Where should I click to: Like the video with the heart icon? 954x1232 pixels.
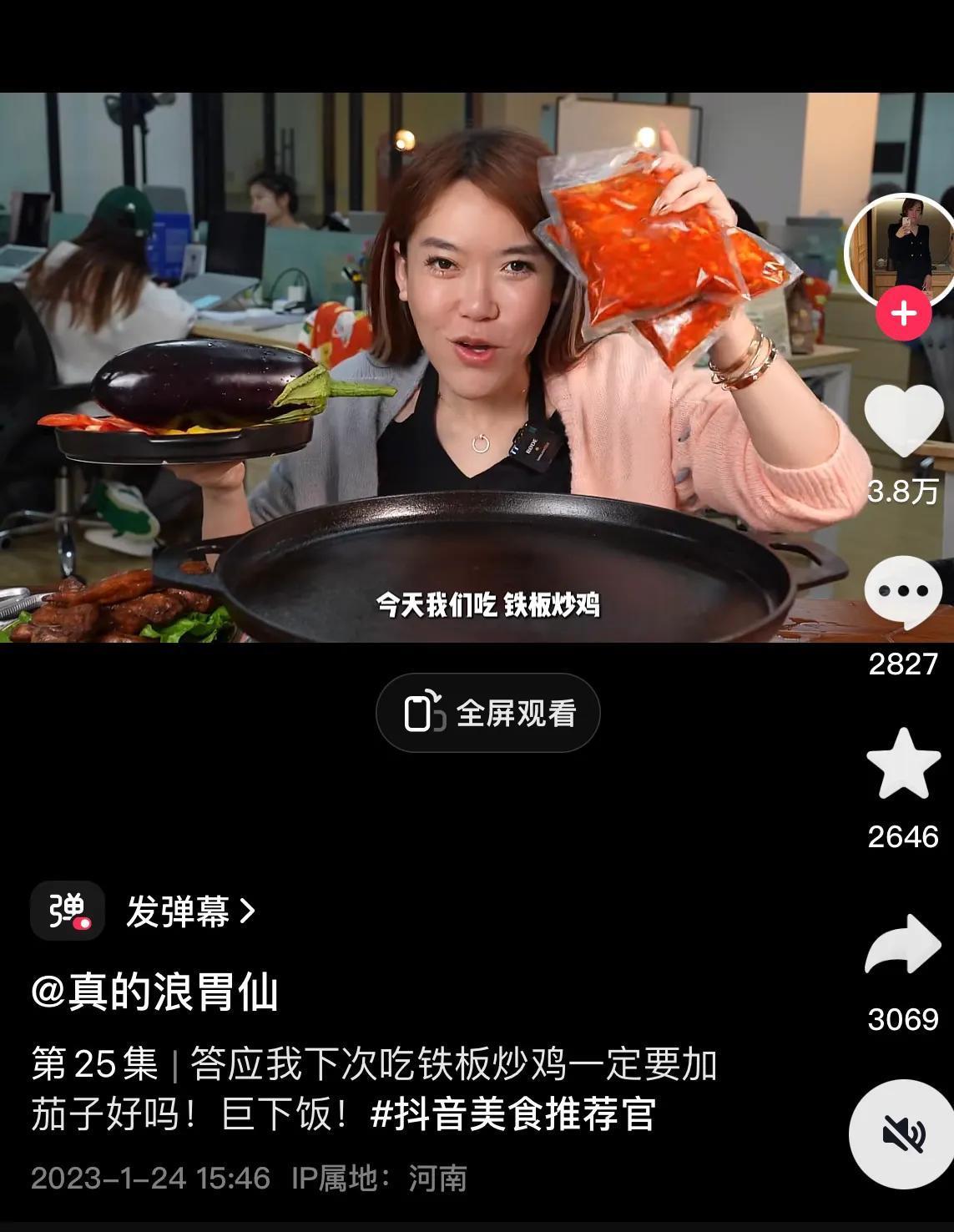point(902,422)
